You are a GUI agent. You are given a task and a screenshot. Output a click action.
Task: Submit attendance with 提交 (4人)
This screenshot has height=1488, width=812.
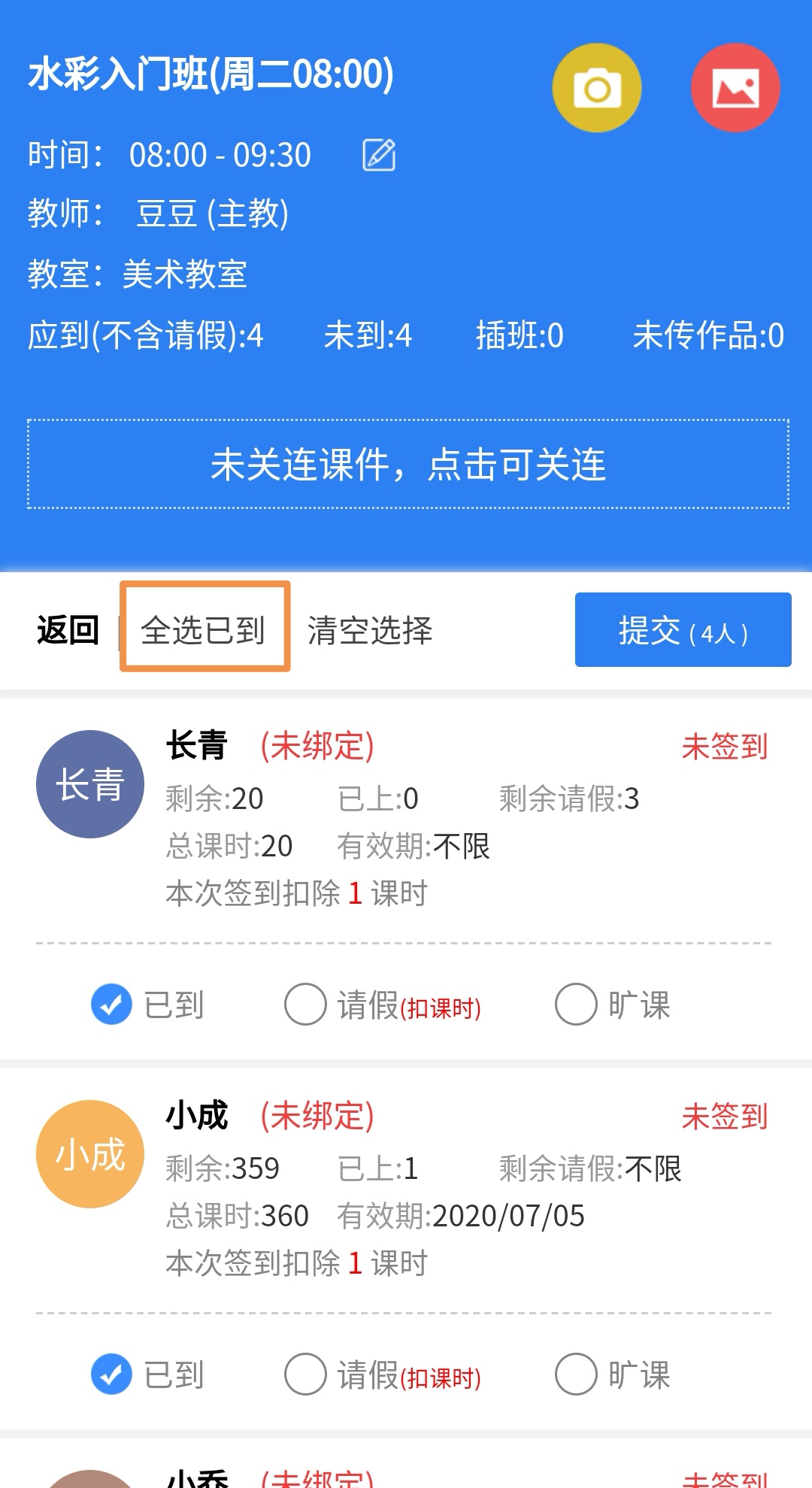683,630
